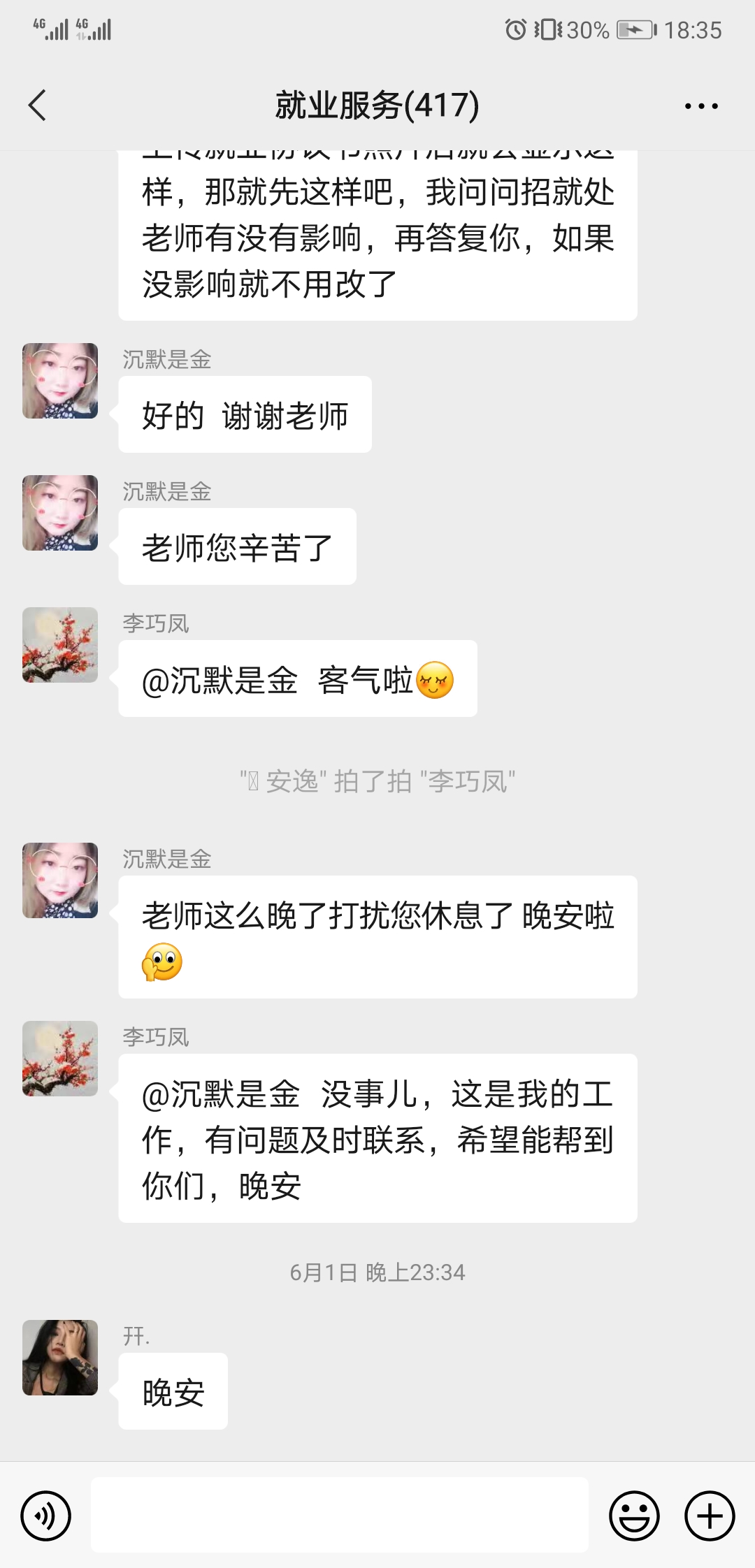The image size is (755, 1568).
Task: Switch to voice message input
Action: (x=46, y=1516)
